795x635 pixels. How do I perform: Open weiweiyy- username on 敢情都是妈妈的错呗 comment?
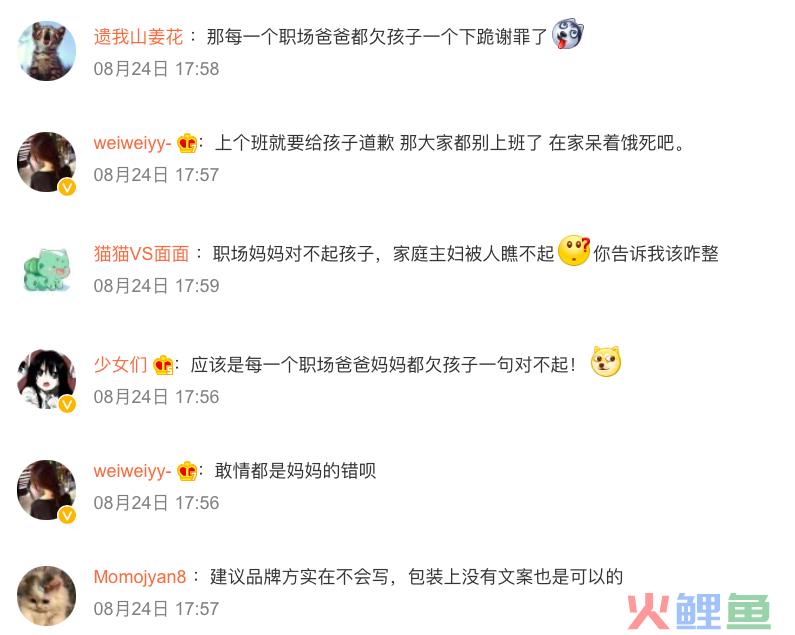[x=132, y=470]
